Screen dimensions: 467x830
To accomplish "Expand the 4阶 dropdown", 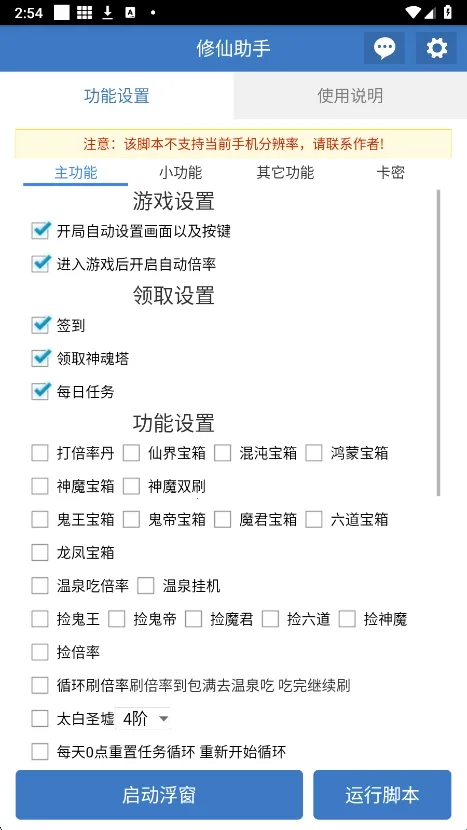I will tap(143, 719).
